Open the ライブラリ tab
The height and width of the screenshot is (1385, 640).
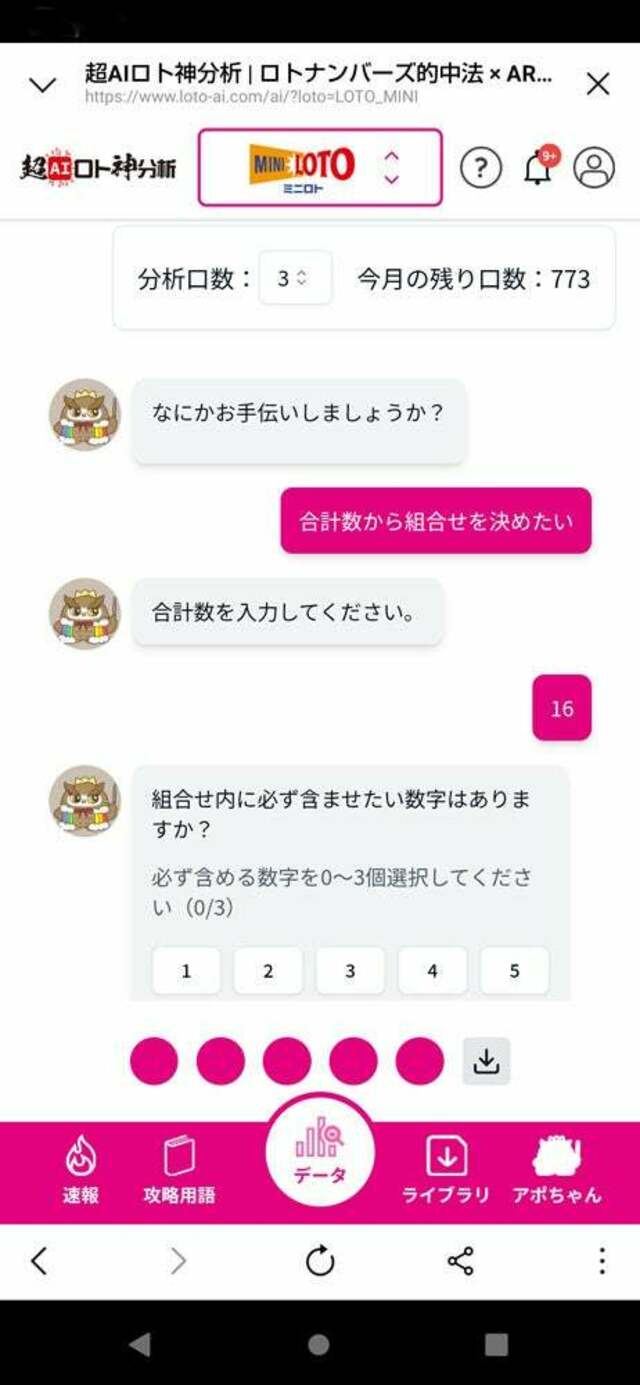[446, 1171]
